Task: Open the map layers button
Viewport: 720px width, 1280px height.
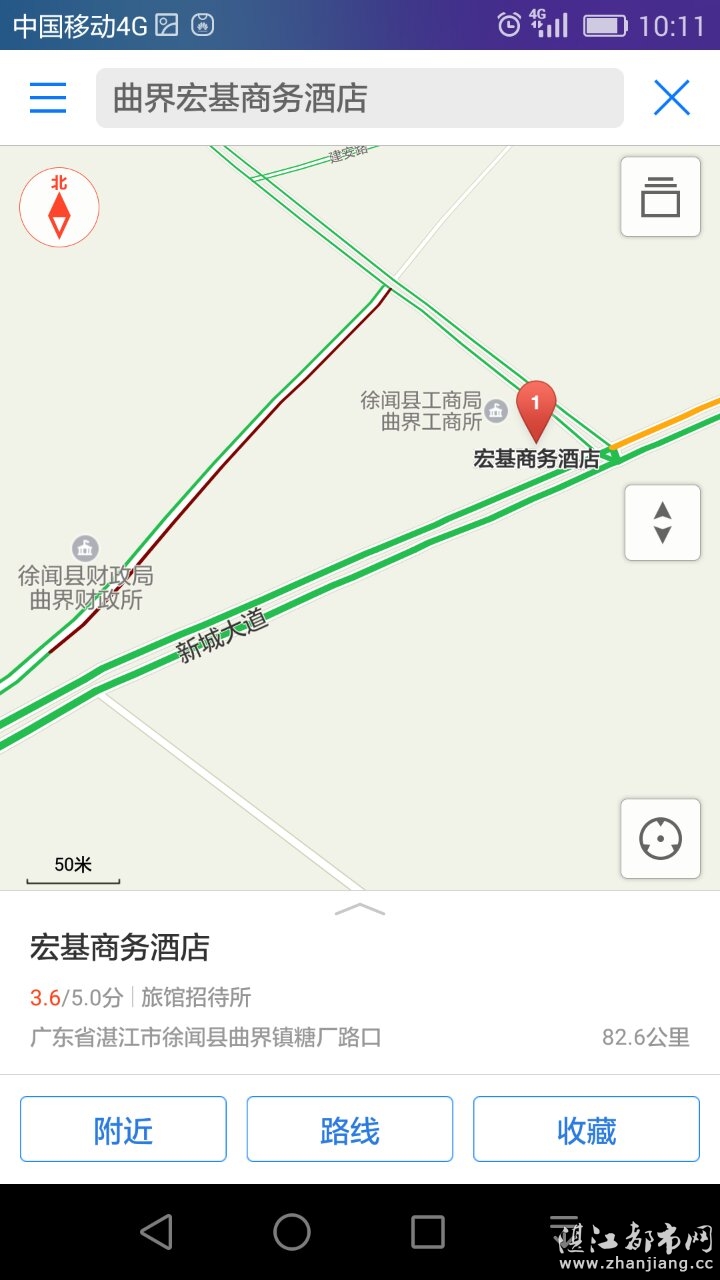Action: [x=660, y=197]
